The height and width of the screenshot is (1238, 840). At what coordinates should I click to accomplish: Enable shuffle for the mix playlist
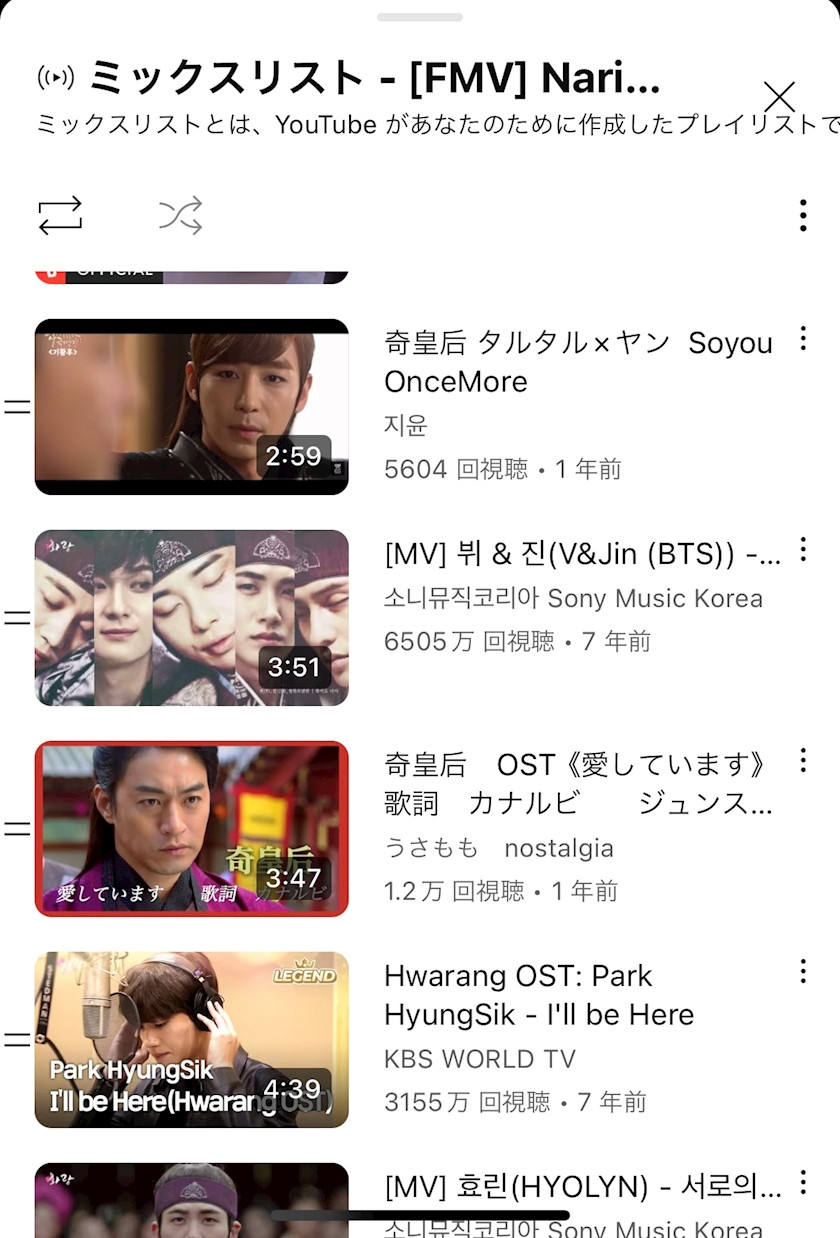(x=181, y=215)
